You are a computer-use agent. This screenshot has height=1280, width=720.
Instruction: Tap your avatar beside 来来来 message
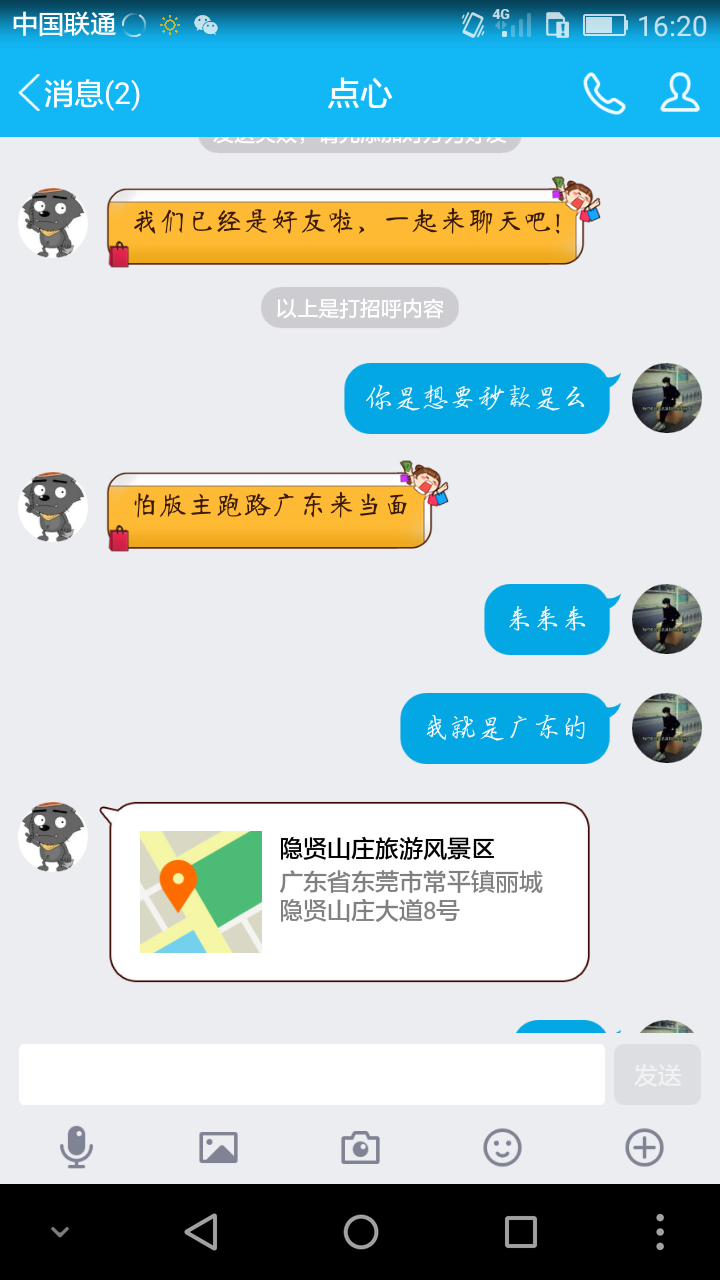pyautogui.click(x=667, y=619)
